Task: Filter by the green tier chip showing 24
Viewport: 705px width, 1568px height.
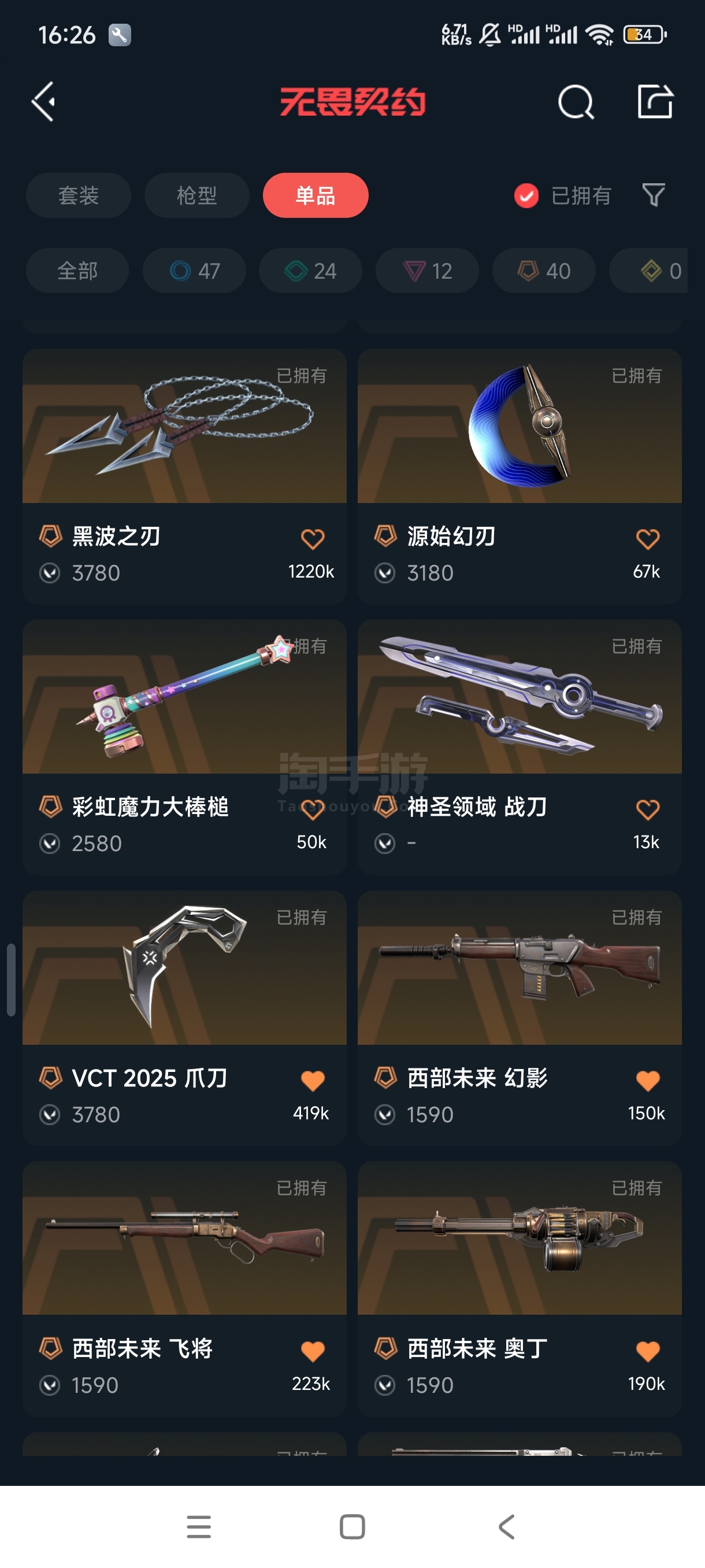Action: coord(310,271)
